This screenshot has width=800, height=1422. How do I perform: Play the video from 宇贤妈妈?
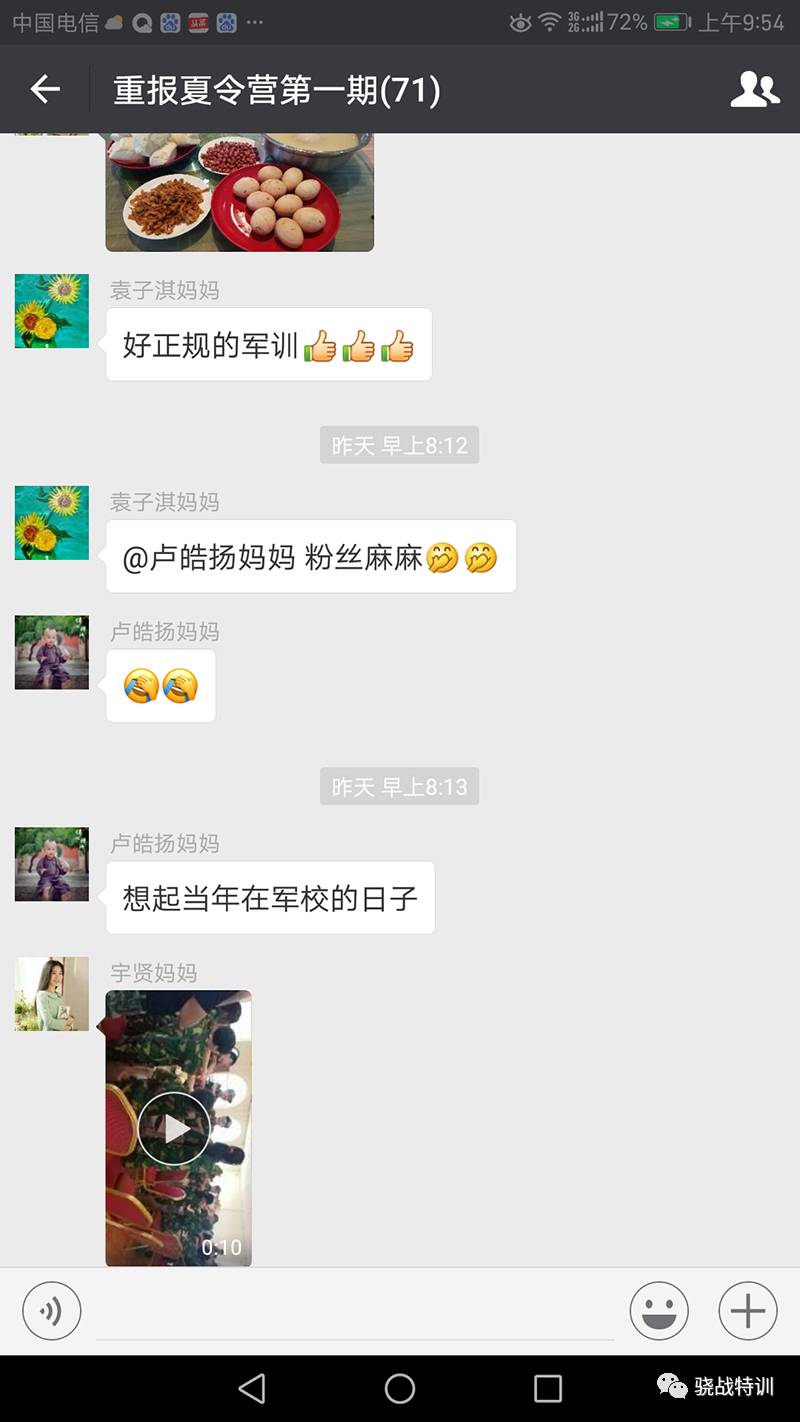click(175, 1128)
